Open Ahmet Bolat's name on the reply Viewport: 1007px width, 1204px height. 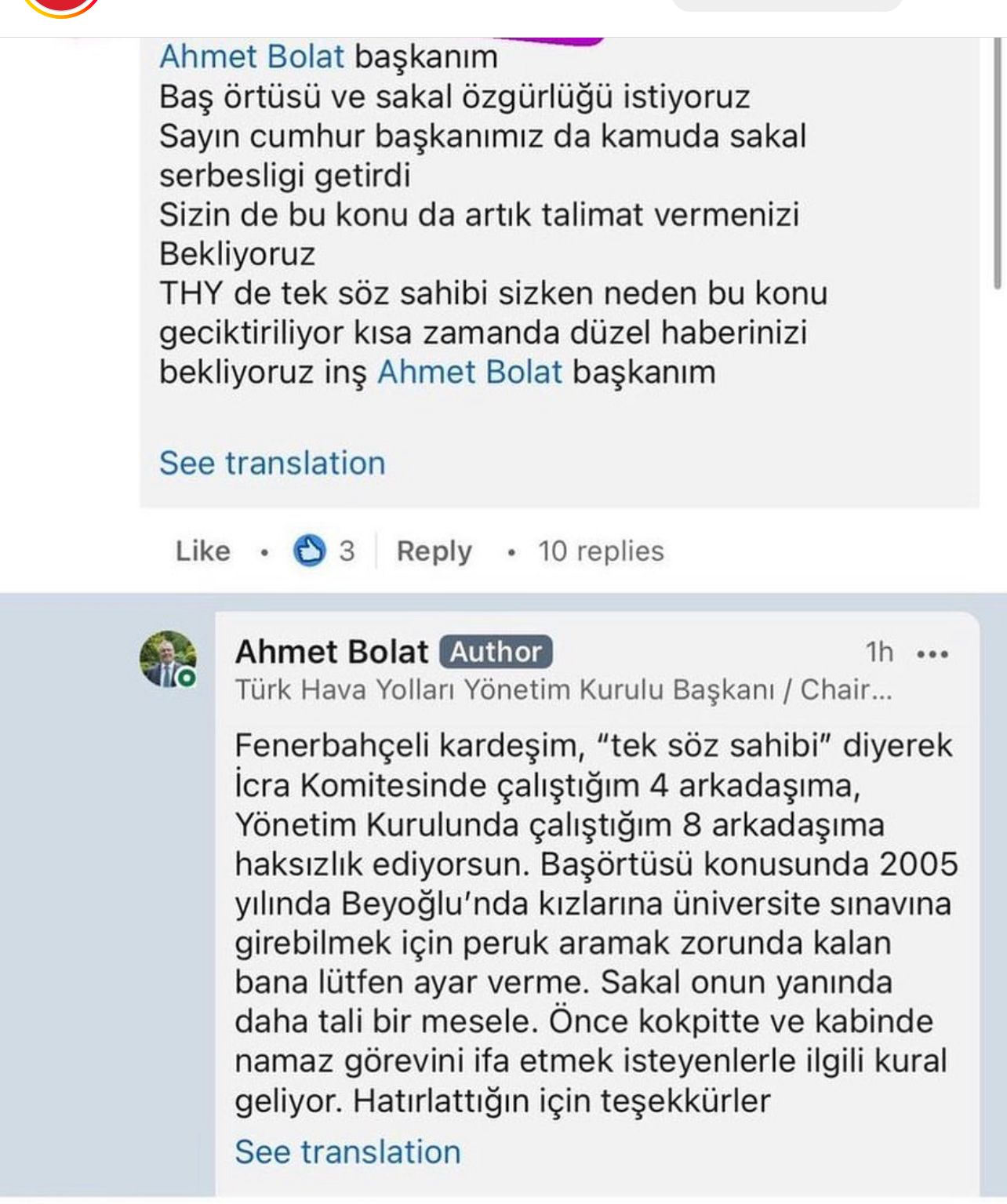(332, 652)
